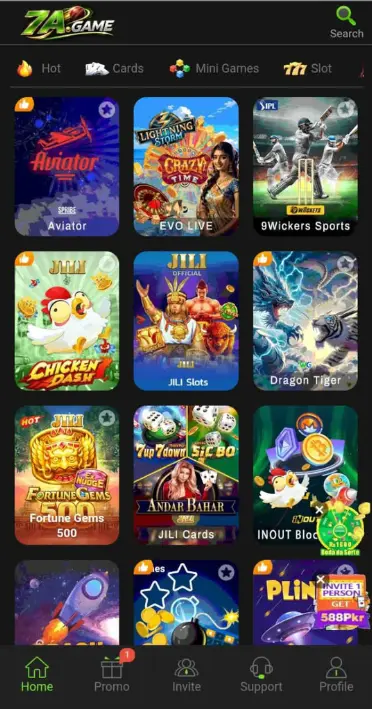Close the Invite 1 Person banner
The width and height of the screenshot is (372, 709).
320,579
